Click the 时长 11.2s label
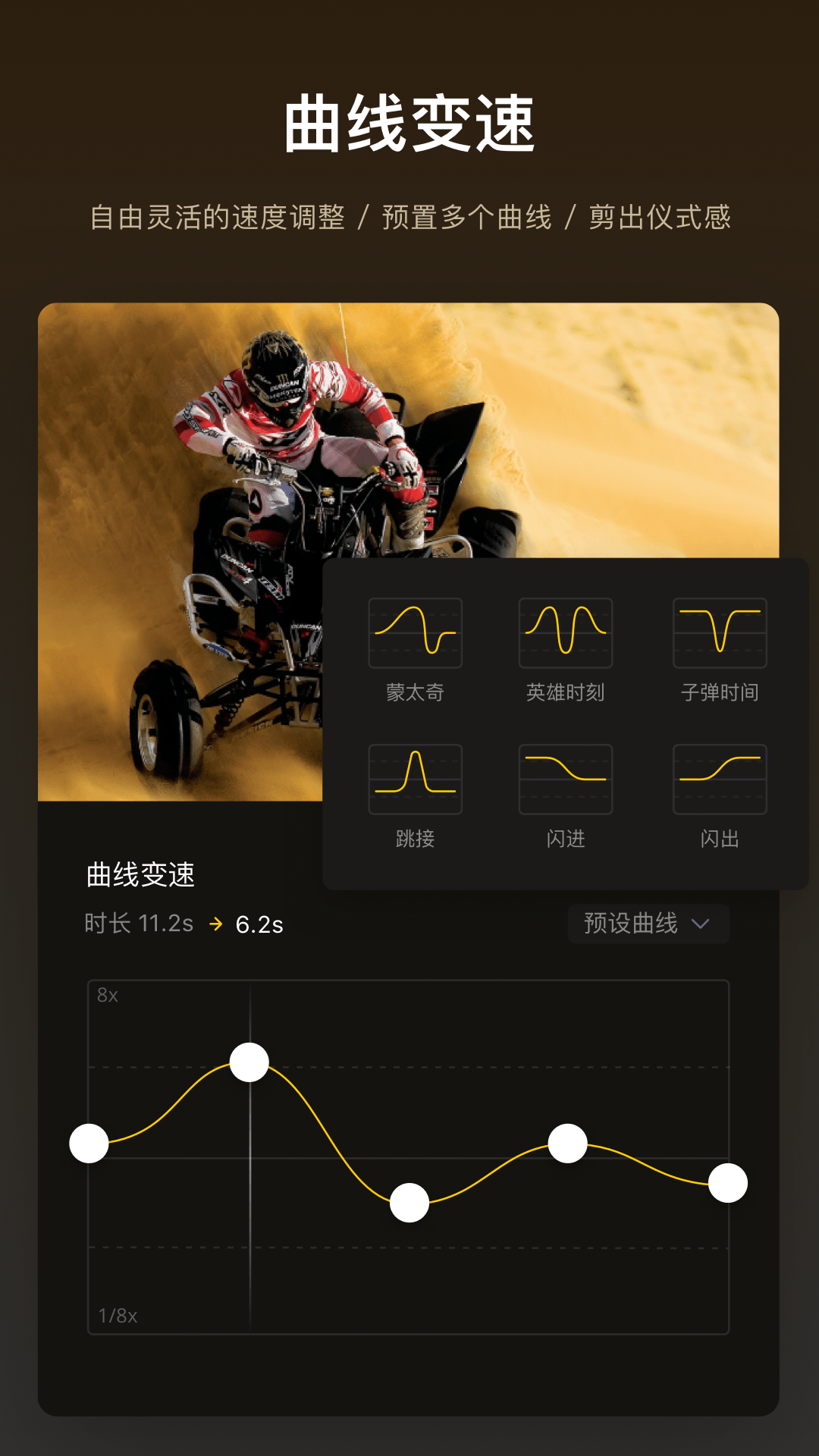 [x=140, y=924]
